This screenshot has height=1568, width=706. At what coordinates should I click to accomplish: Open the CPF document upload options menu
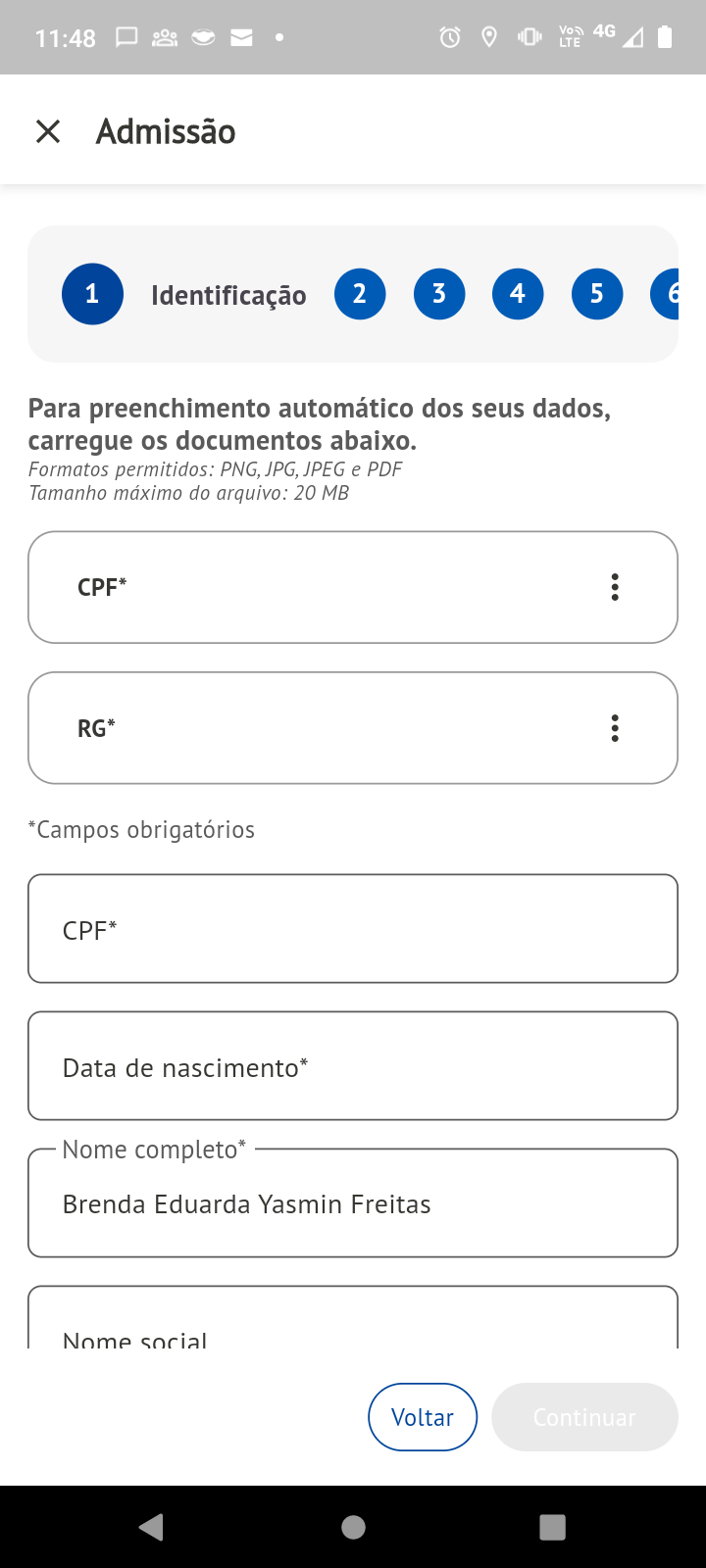[615, 587]
